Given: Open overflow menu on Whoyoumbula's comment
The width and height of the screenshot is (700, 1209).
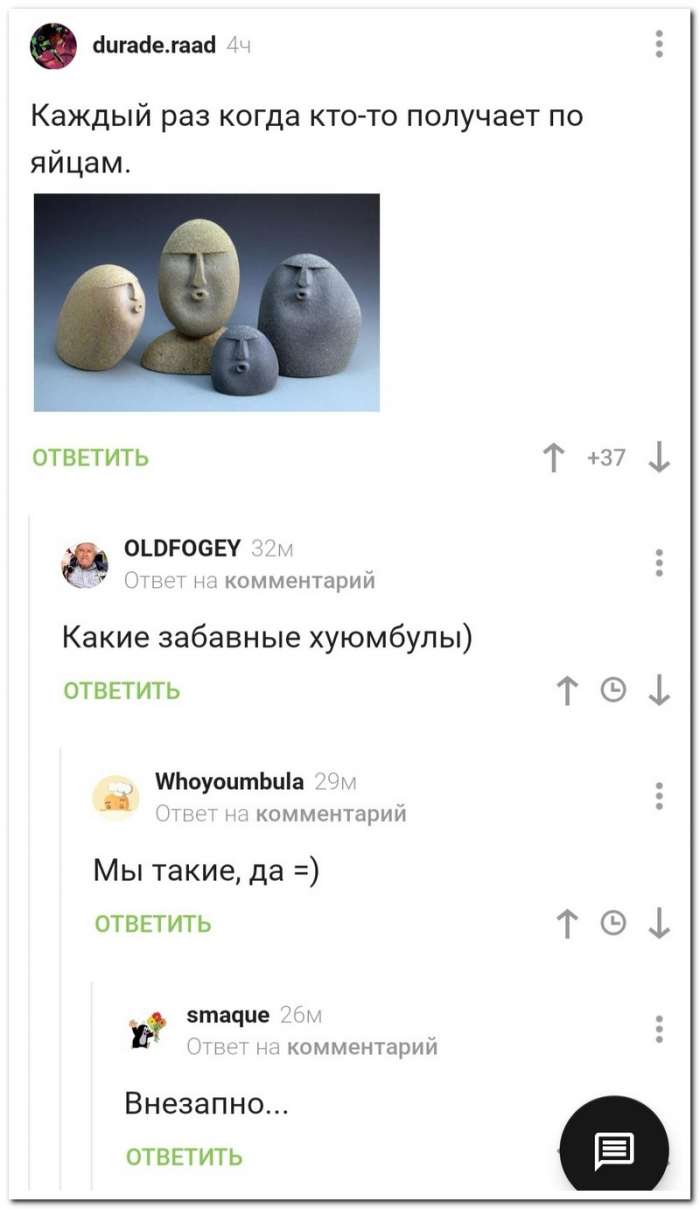Looking at the screenshot, I should point(659,796).
